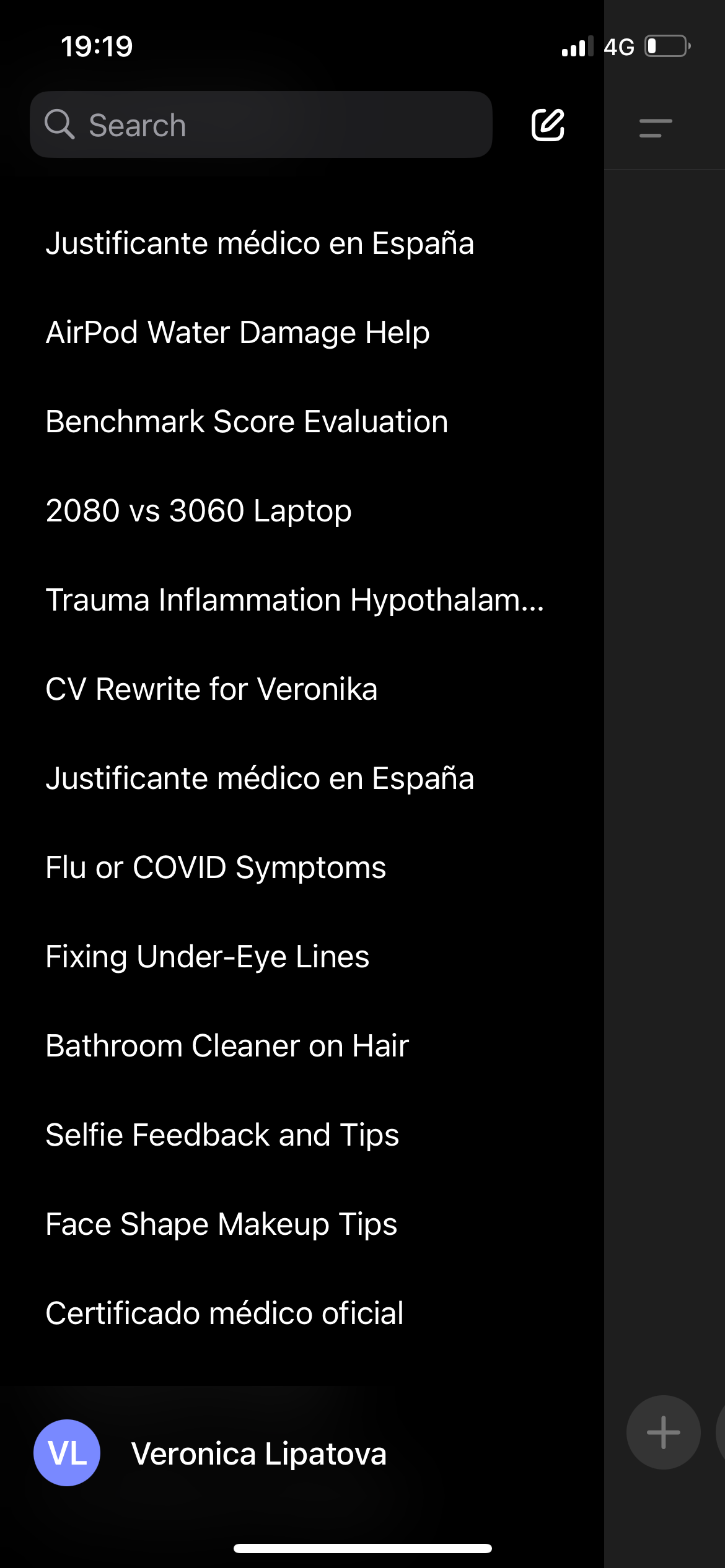Open CV Rewrite for Veronika chat
Screen dimensions: 725x1568
coord(211,689)
